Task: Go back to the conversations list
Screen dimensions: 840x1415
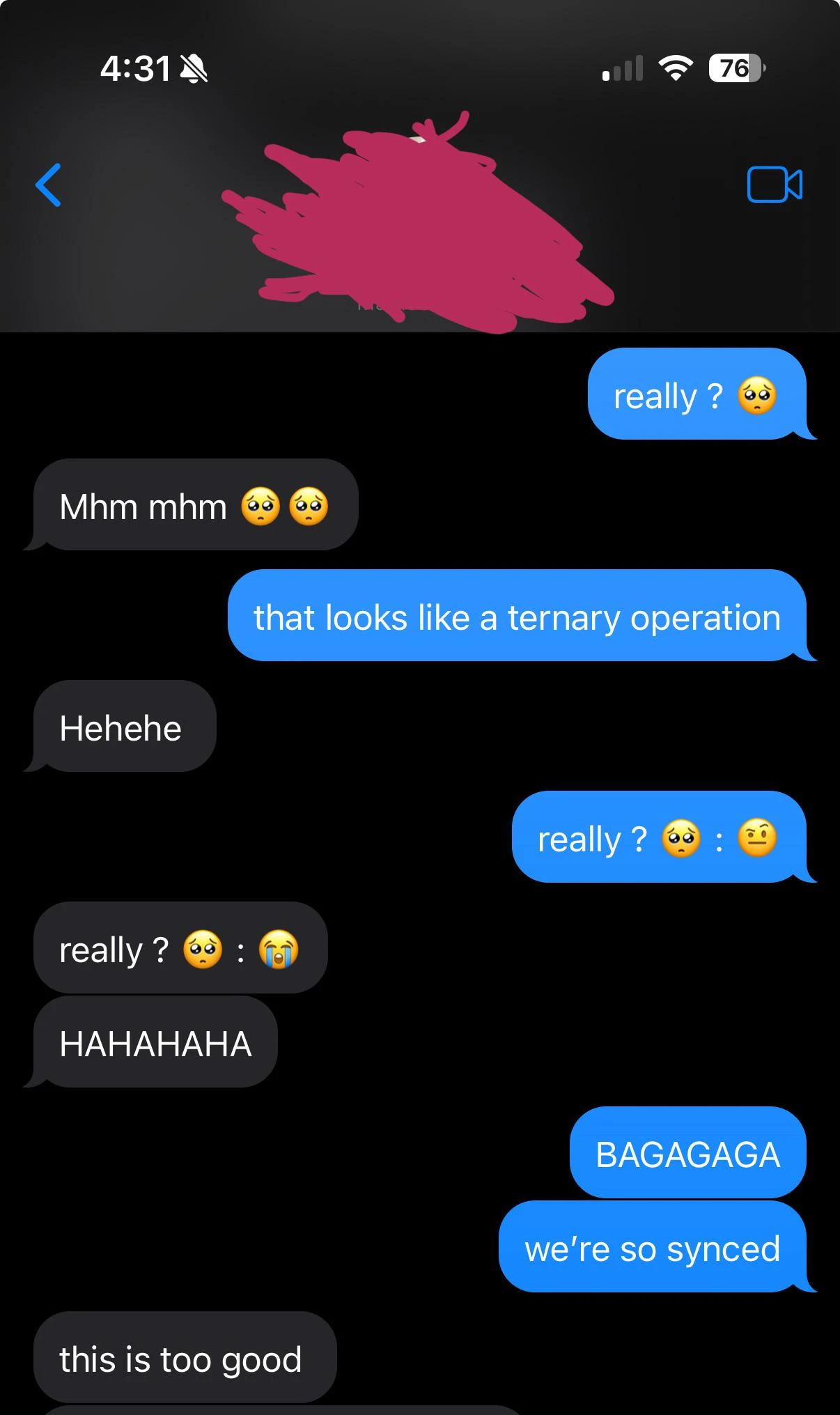Action: pyautogui.click(x=48, y=185)
